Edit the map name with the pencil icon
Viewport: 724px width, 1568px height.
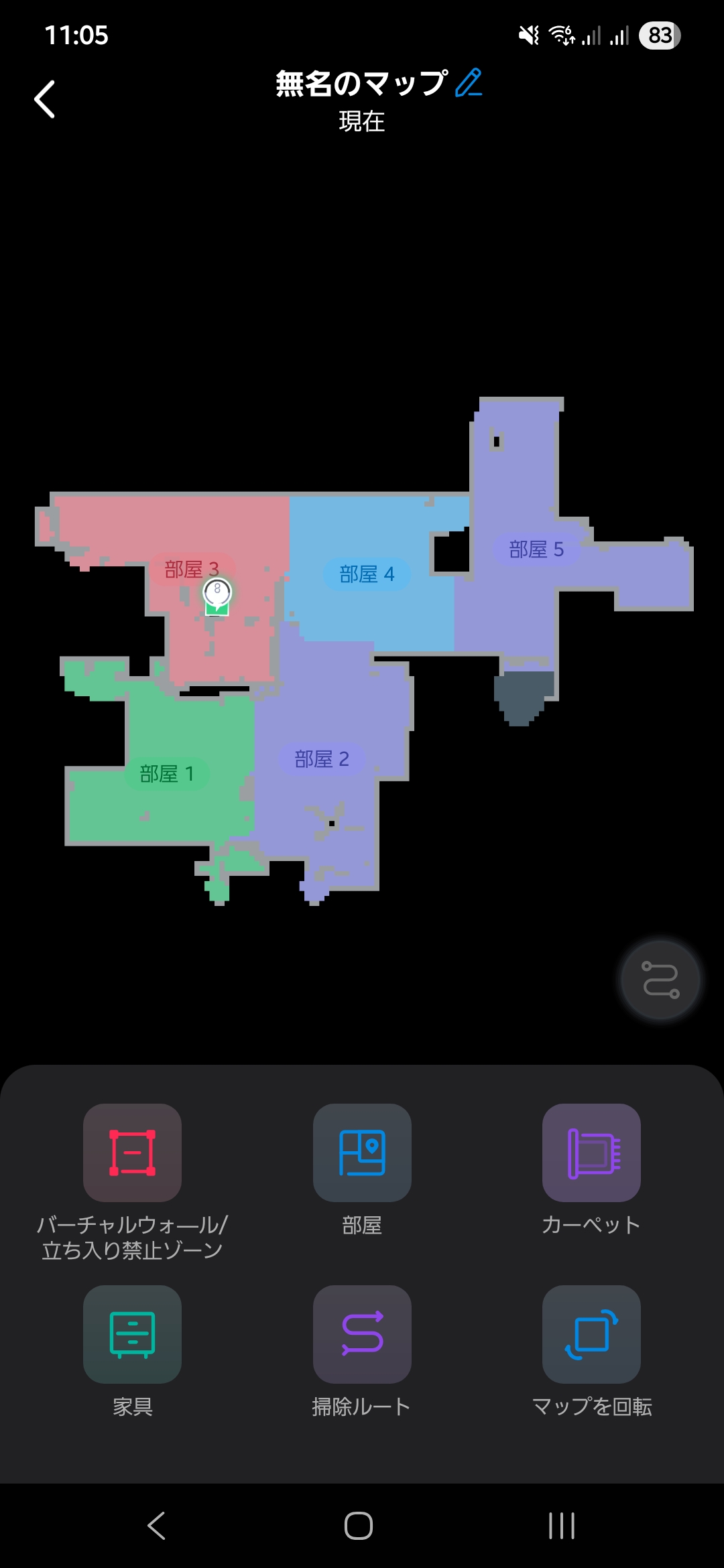[x=469, y=83]
